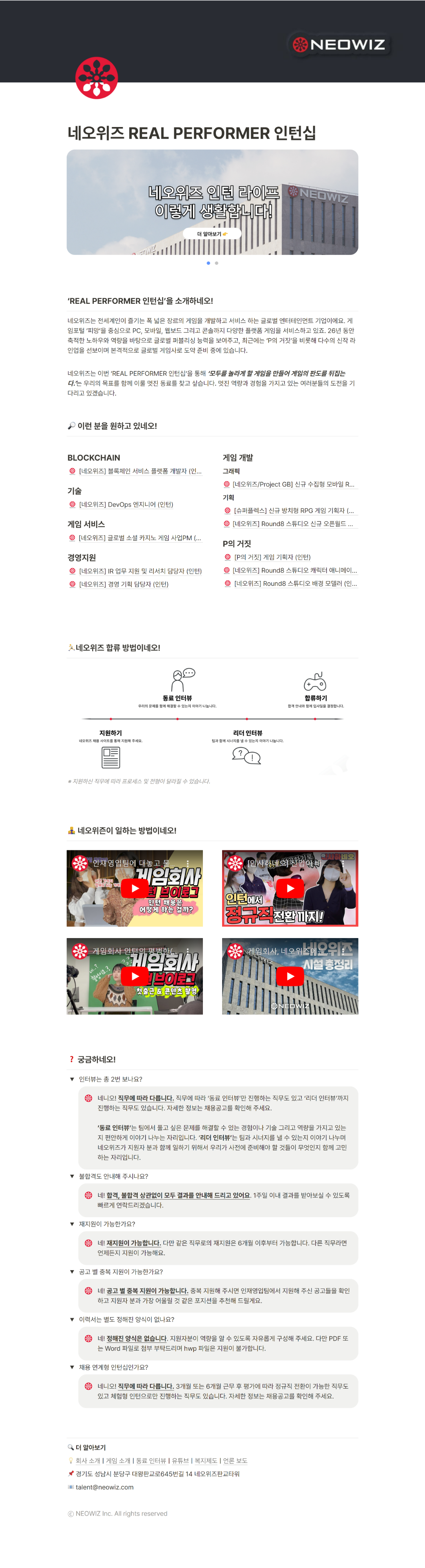Open 경영 기획 담당자 (인턴) posting
This screenshot has width=425, height=1568.
[123, 584]
